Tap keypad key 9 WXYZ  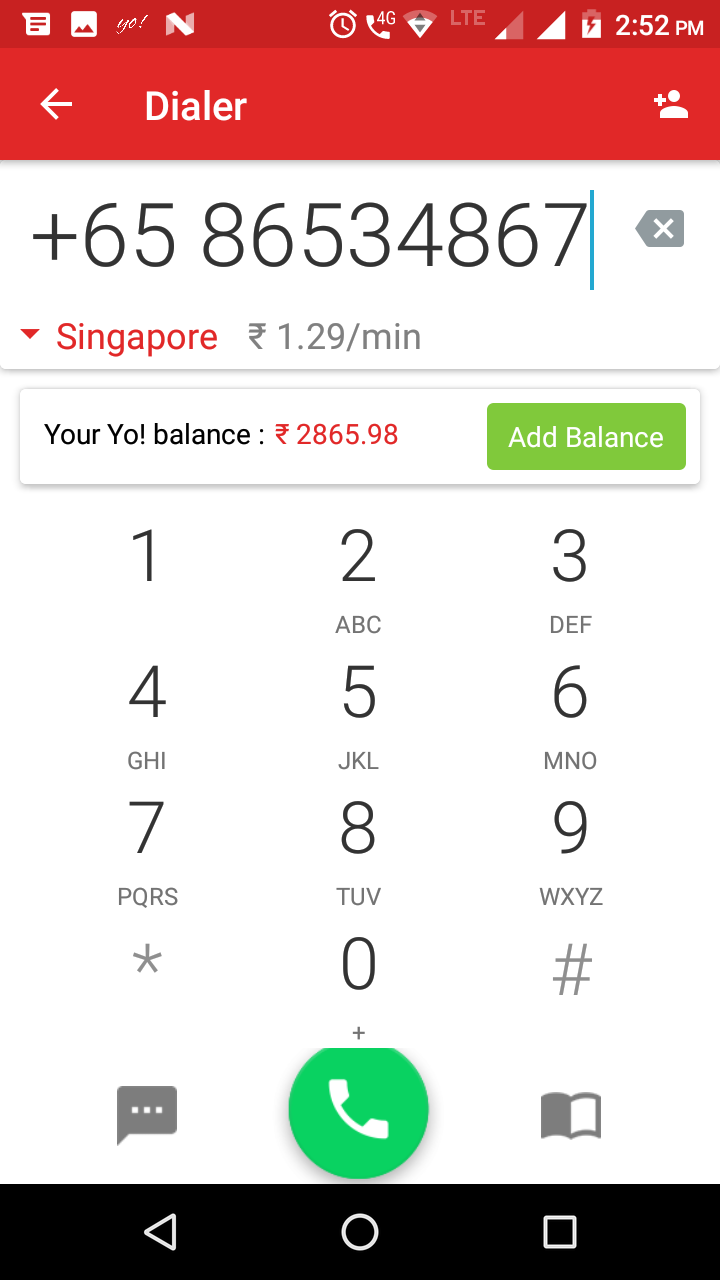point(570,846)
